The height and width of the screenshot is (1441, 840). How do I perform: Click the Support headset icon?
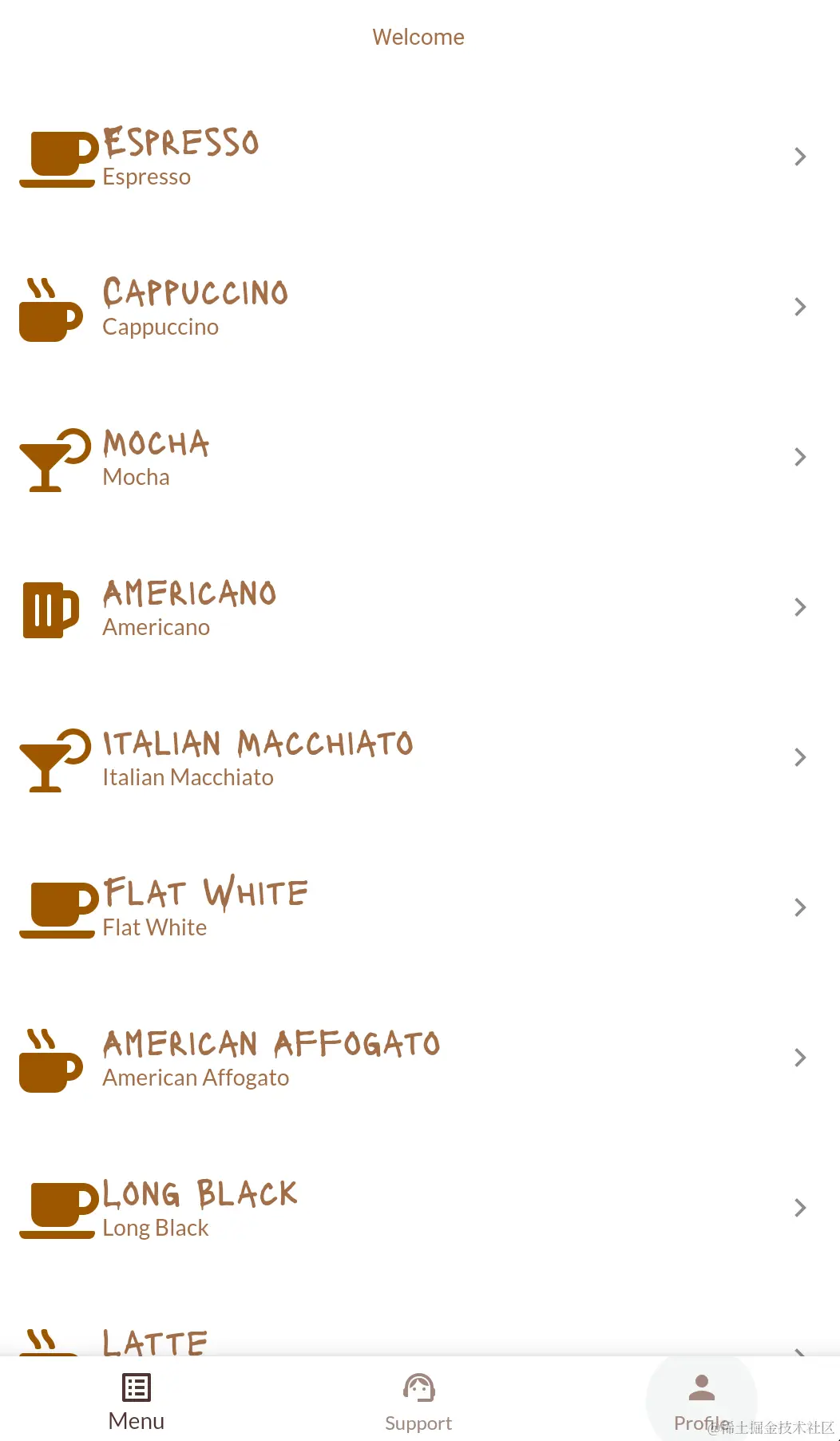click(x=418, y=1387)
